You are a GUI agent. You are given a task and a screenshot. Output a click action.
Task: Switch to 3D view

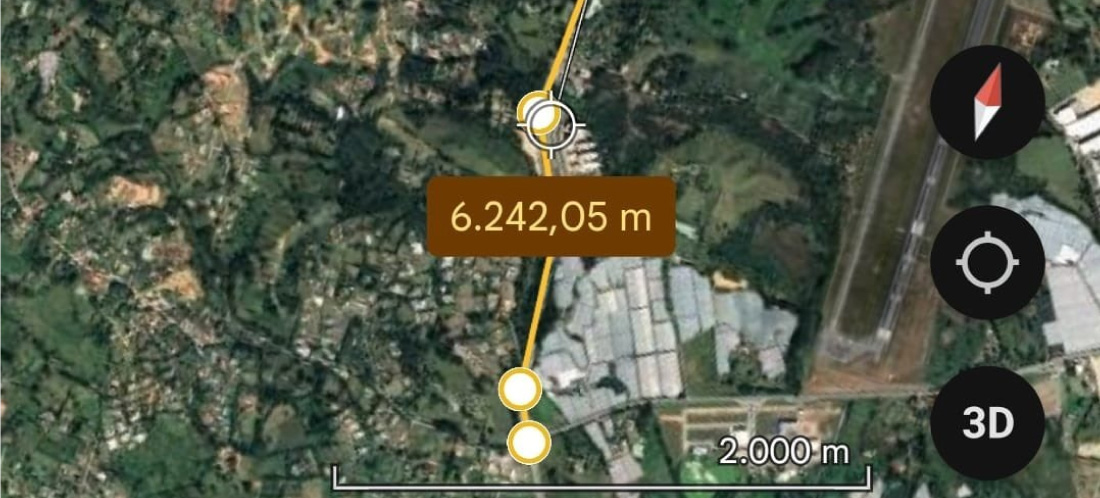point(987,424)
